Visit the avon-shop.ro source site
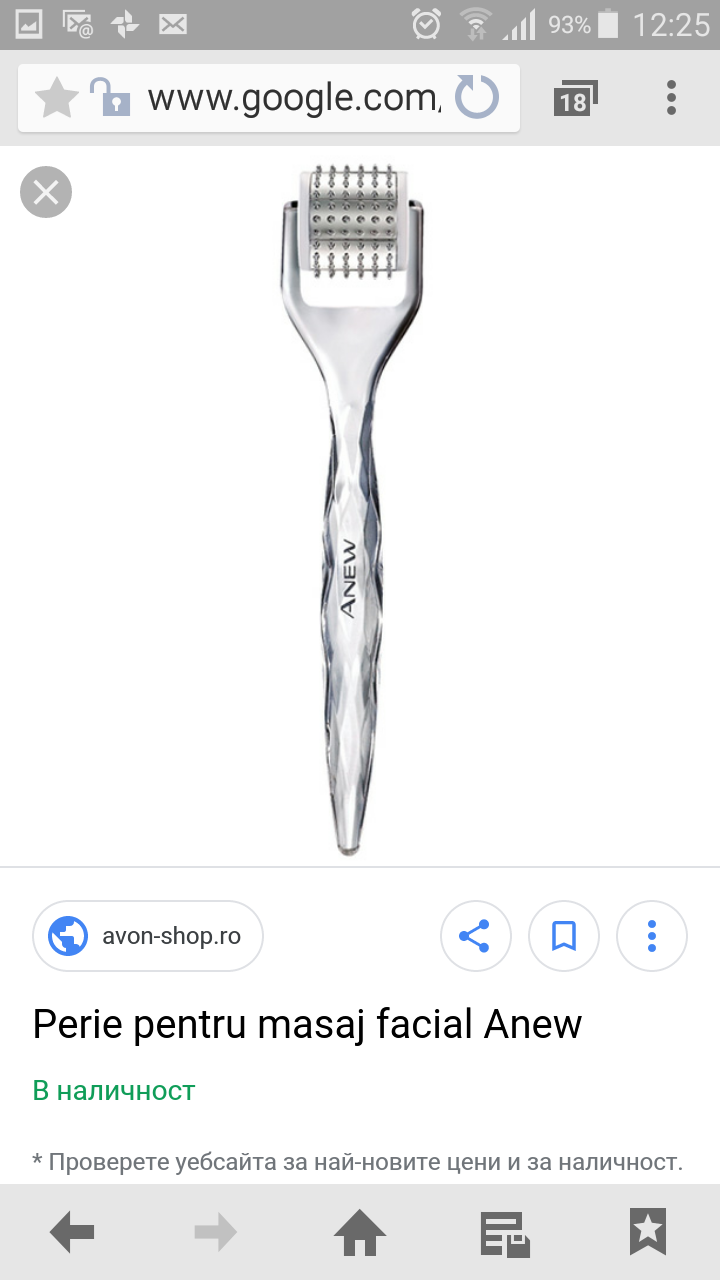The image size is (720, 1280). (x=148, y=936)
